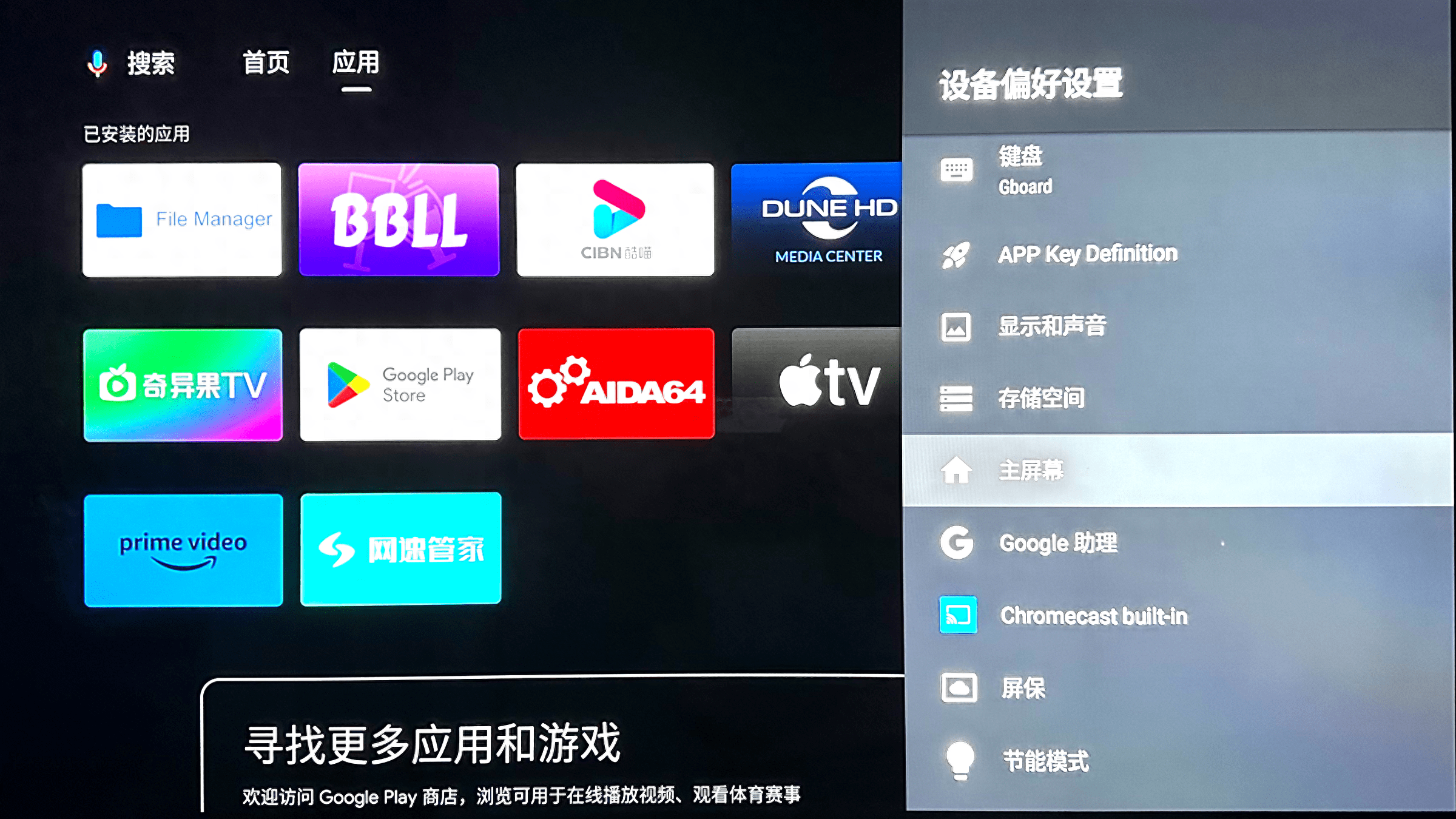Launch Prime Video
This screenshot has width=1456, height=819.
click(183, 550)
